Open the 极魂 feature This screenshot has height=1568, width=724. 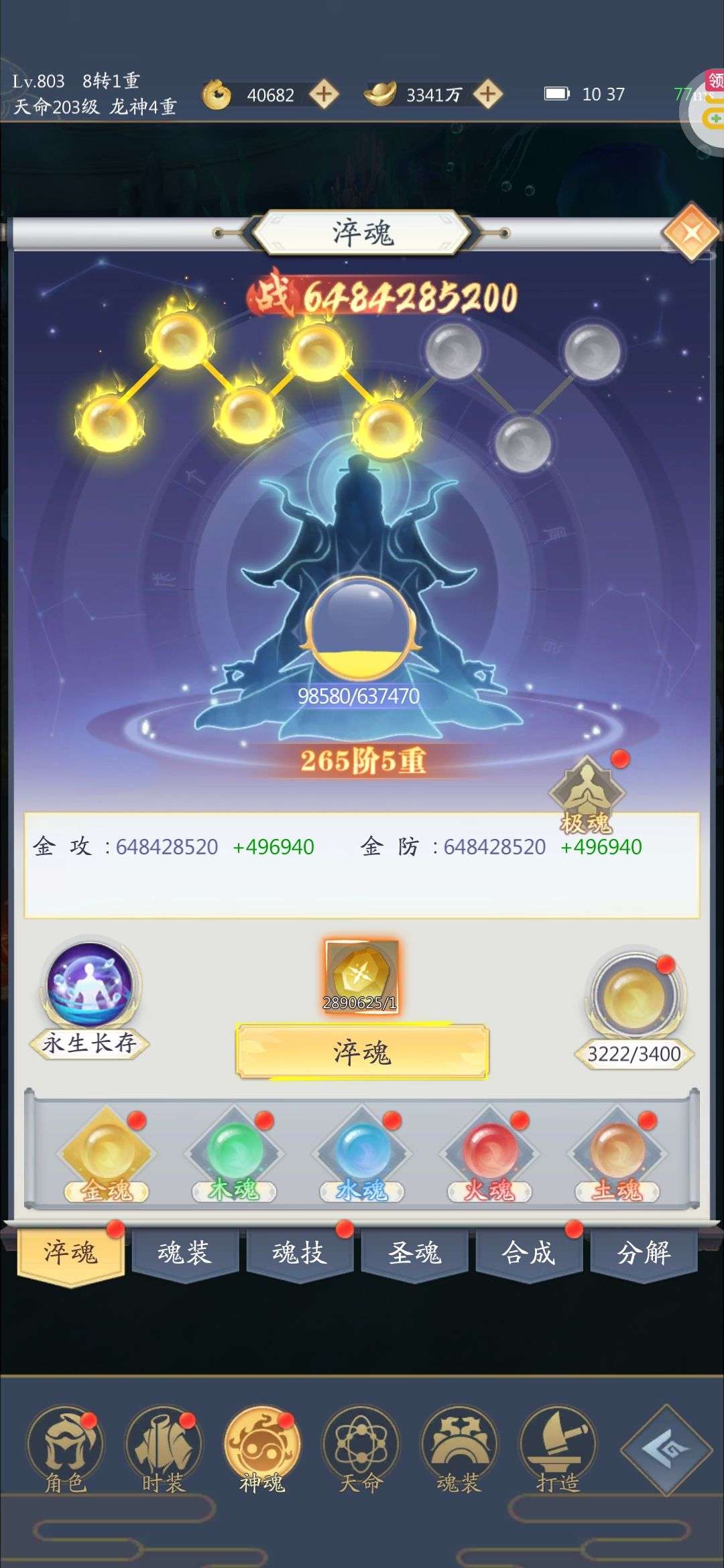(586, 795)
